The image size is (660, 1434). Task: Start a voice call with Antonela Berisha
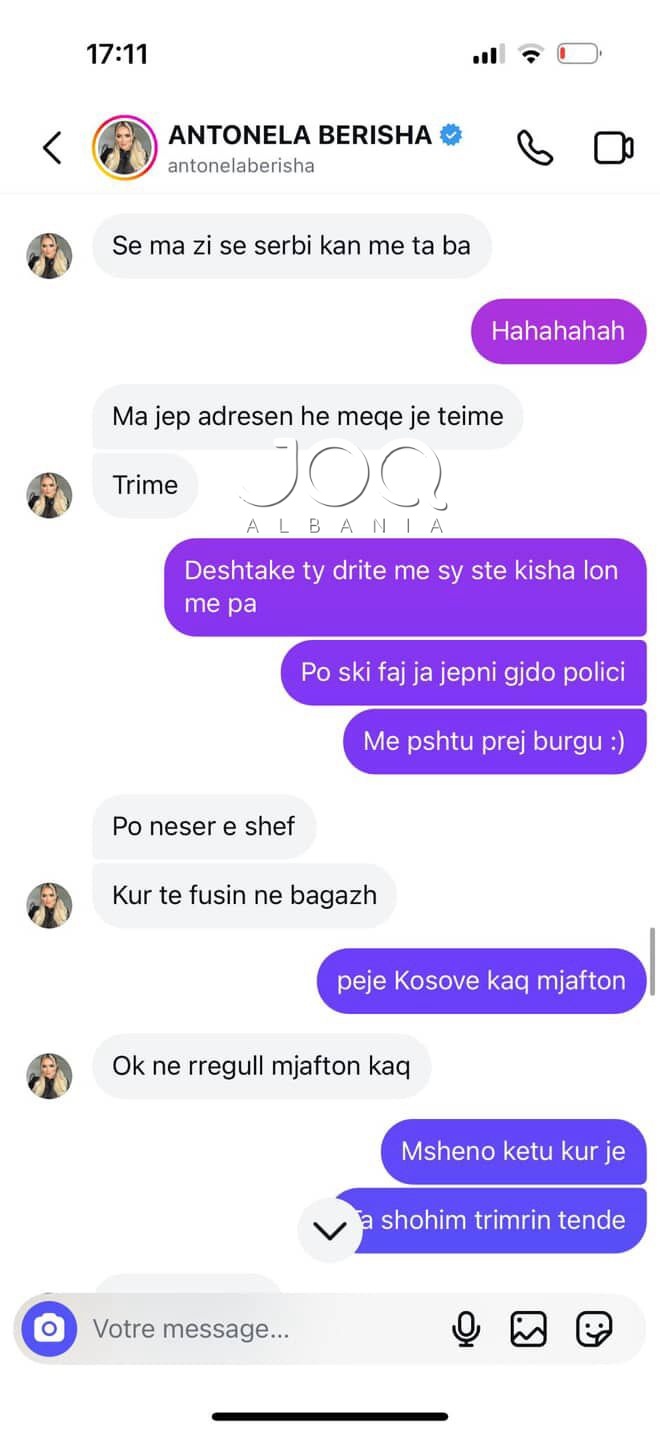coord(534,148)
